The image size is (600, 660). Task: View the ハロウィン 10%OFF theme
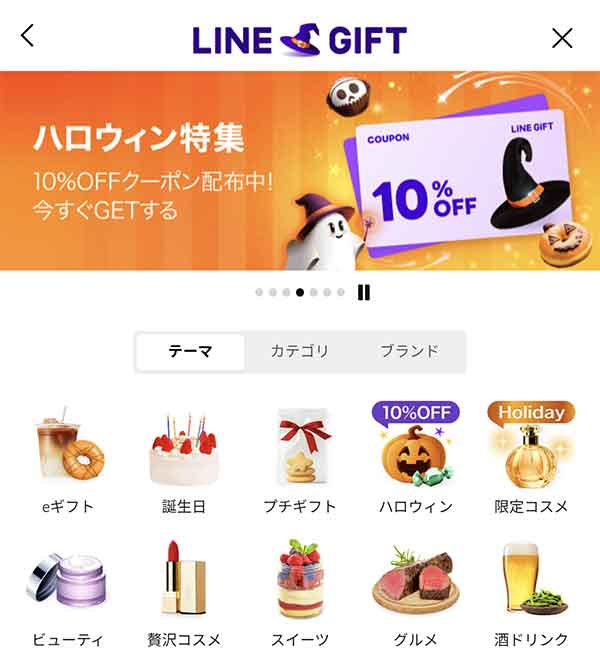point(416,460)
